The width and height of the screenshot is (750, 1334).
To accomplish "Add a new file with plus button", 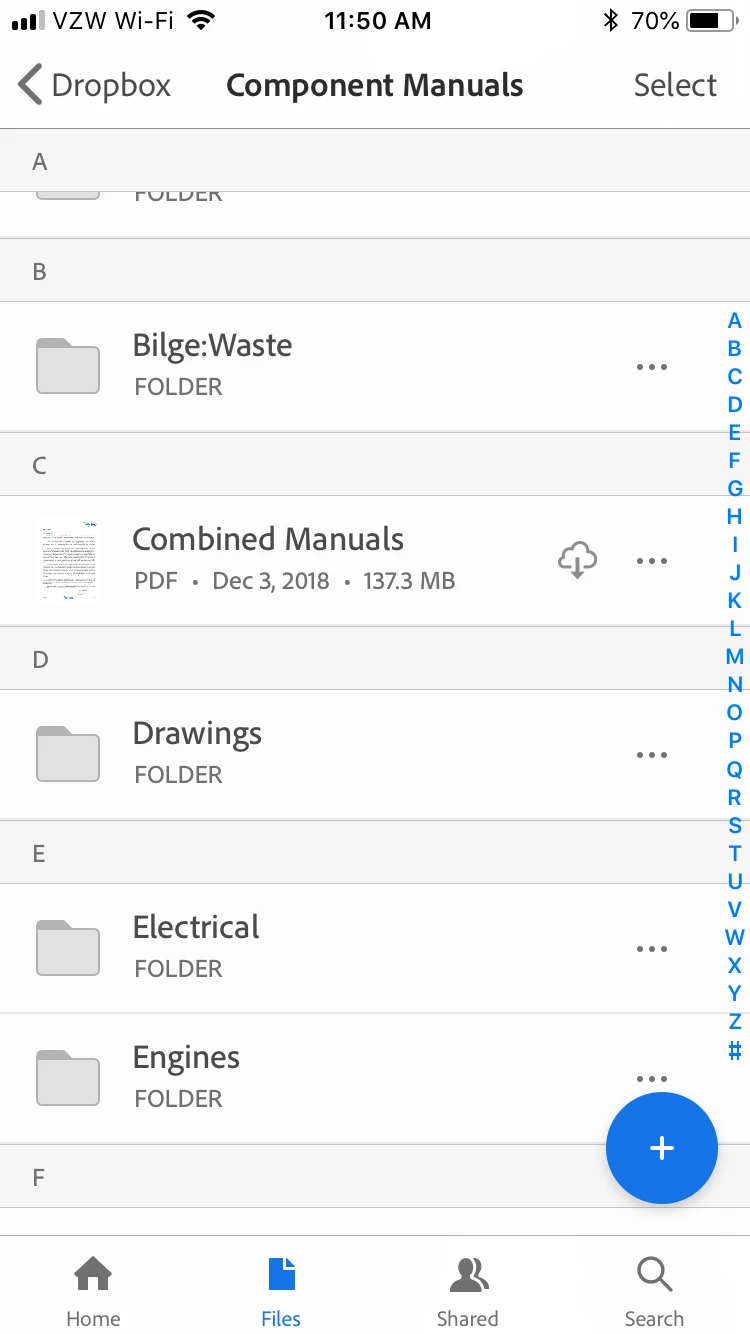I will [x=661, y=1148].
